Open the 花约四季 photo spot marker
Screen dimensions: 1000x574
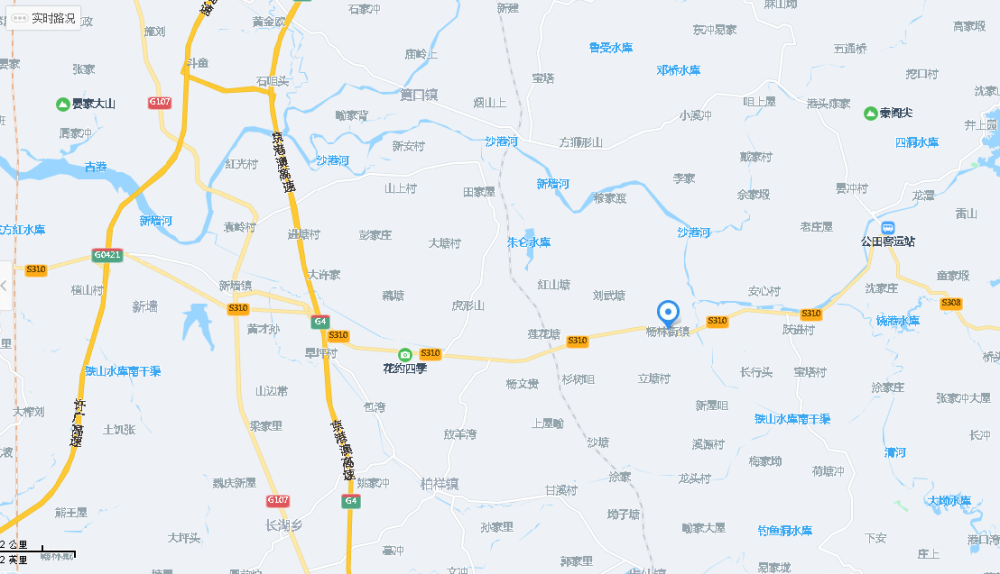(x=405, y=355)
